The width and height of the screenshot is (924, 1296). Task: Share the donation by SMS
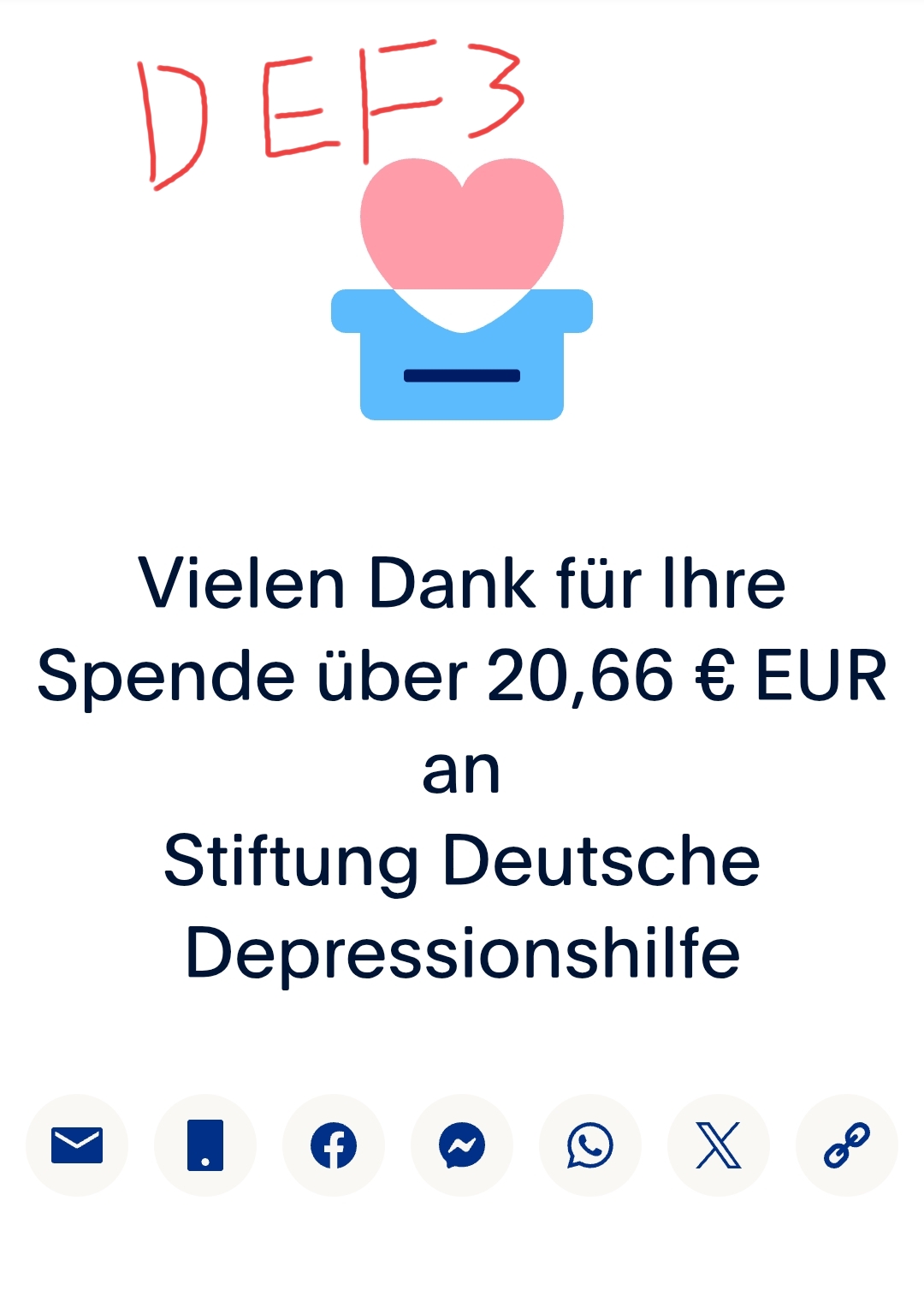pyautogui.click(x=205, y=1145)
